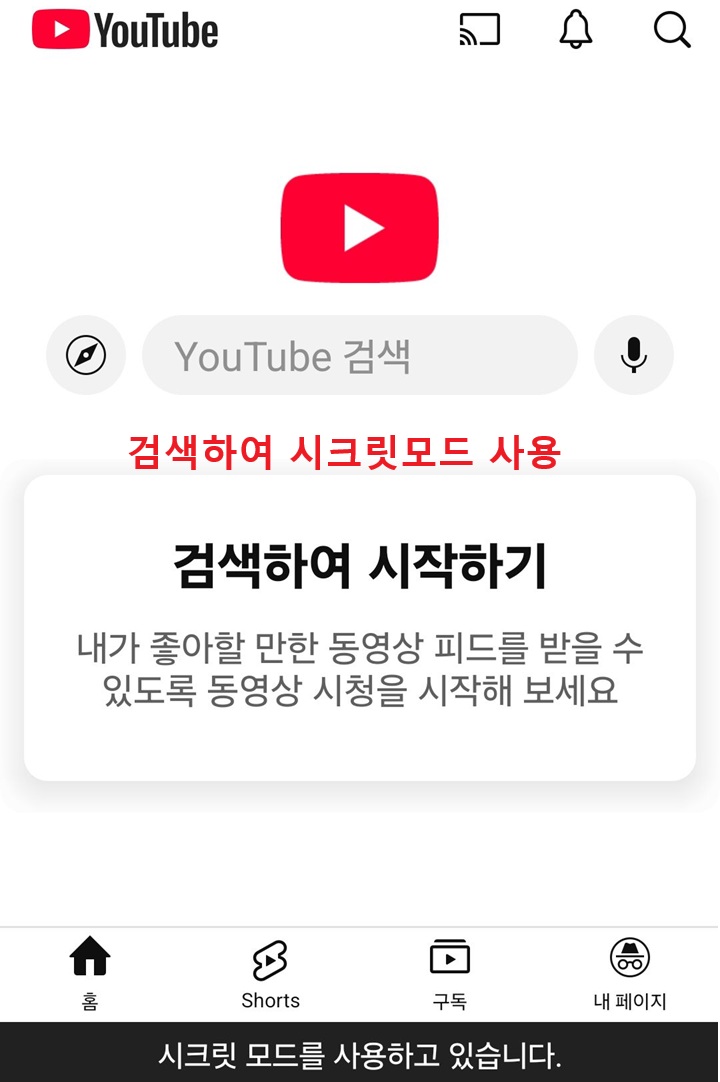Image resolution: width=720 pixels, height=1082 pixels.
Task: Tap the 검색하여 시작하기 card
Action: tap(360, 630)
